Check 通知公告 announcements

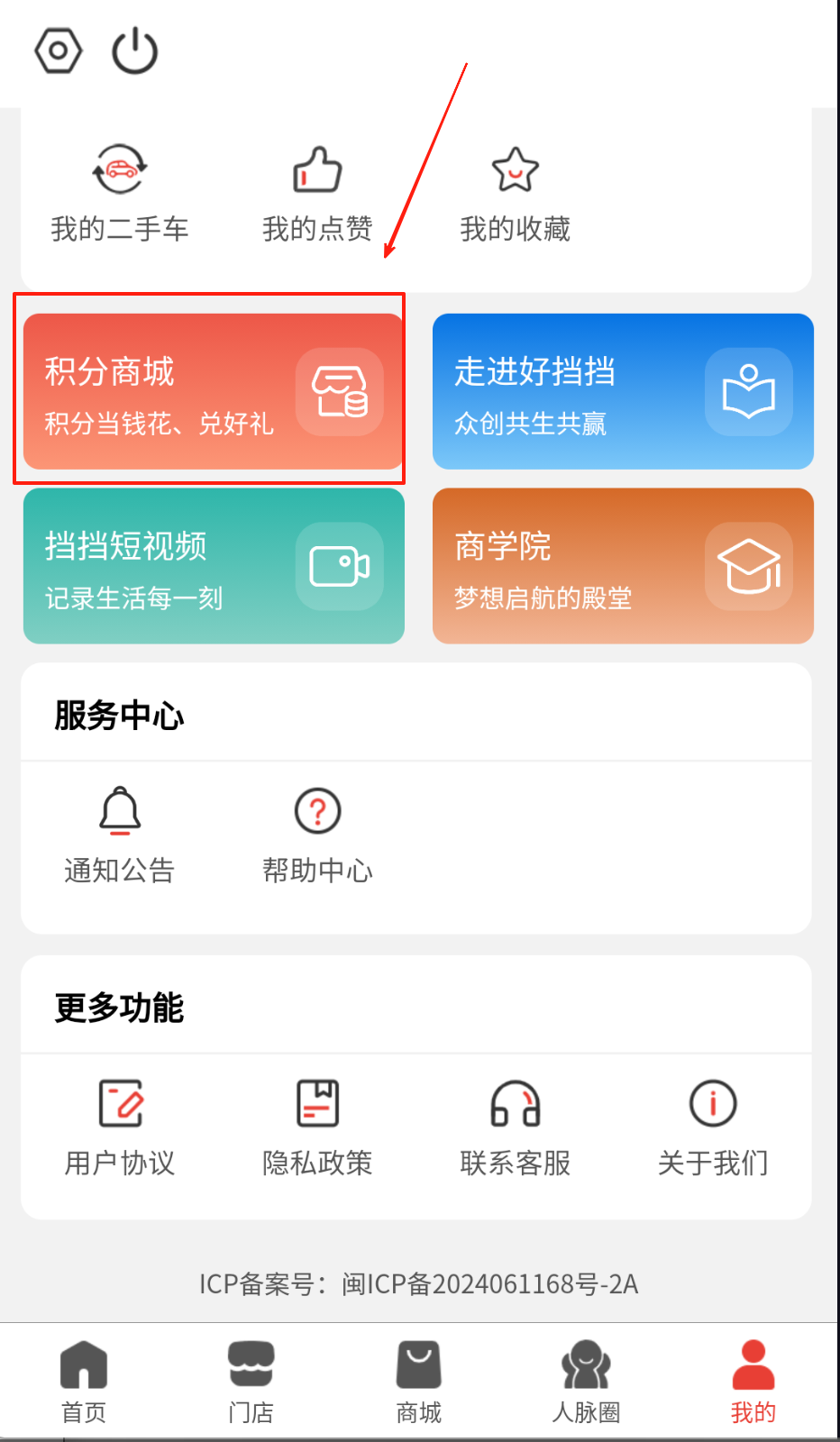(x=119, y=835)
